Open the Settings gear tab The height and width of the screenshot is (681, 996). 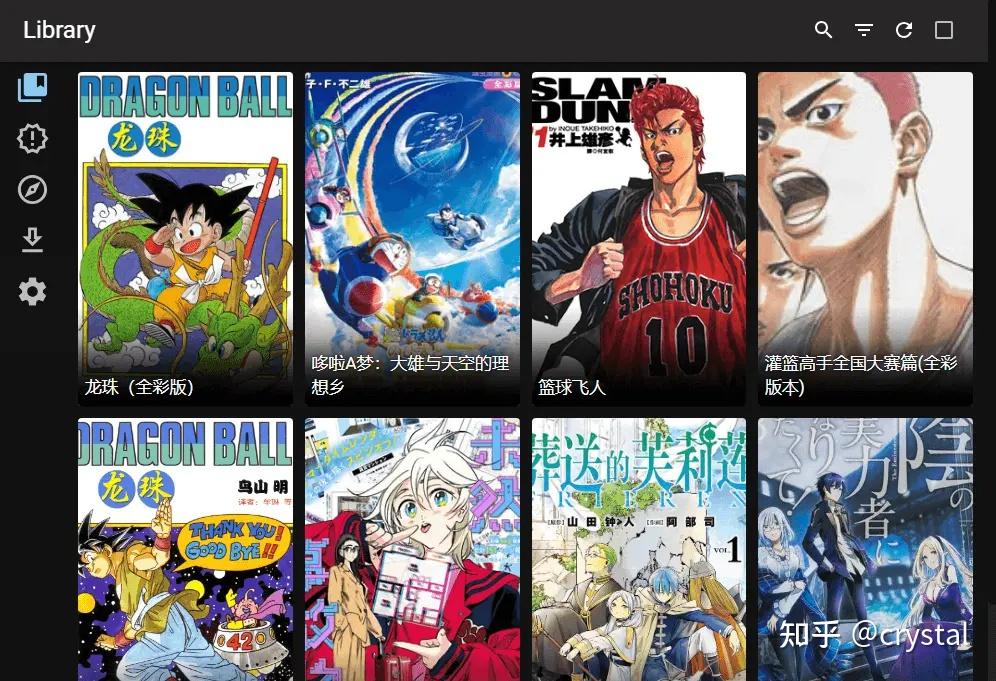(33, 292)
